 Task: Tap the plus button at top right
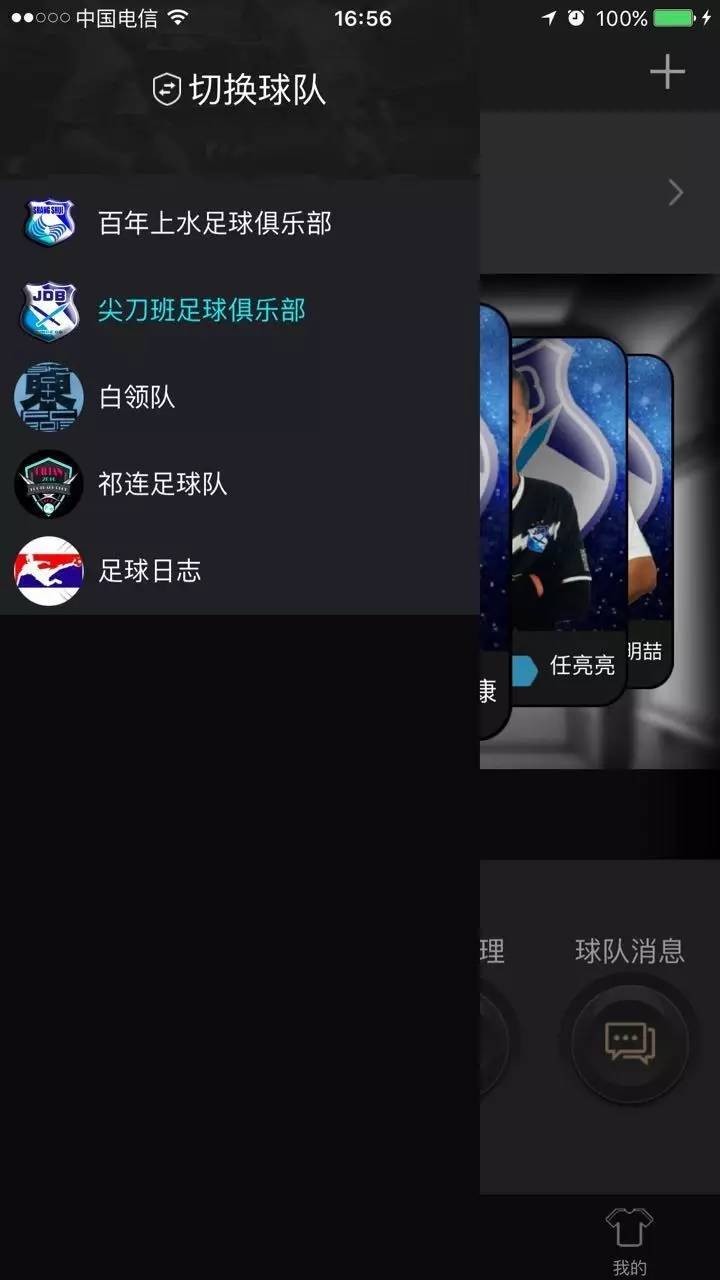point(666,71)
